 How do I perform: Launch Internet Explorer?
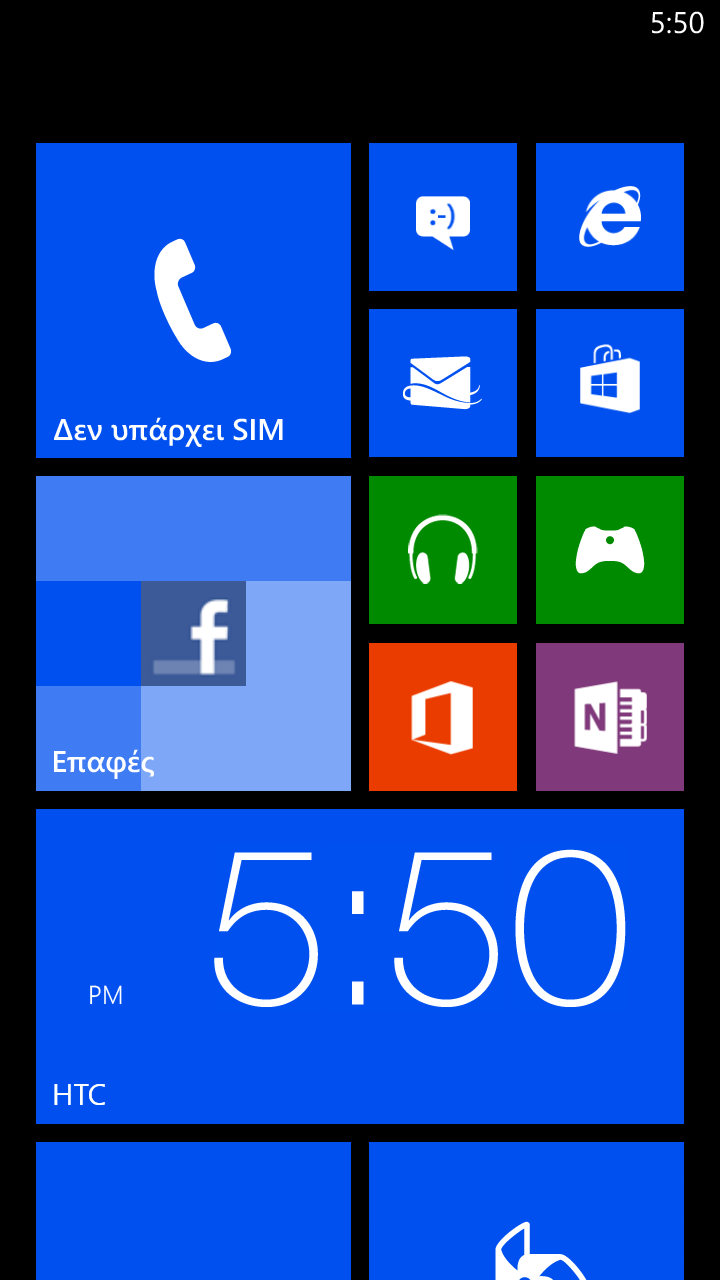point(610,217)
